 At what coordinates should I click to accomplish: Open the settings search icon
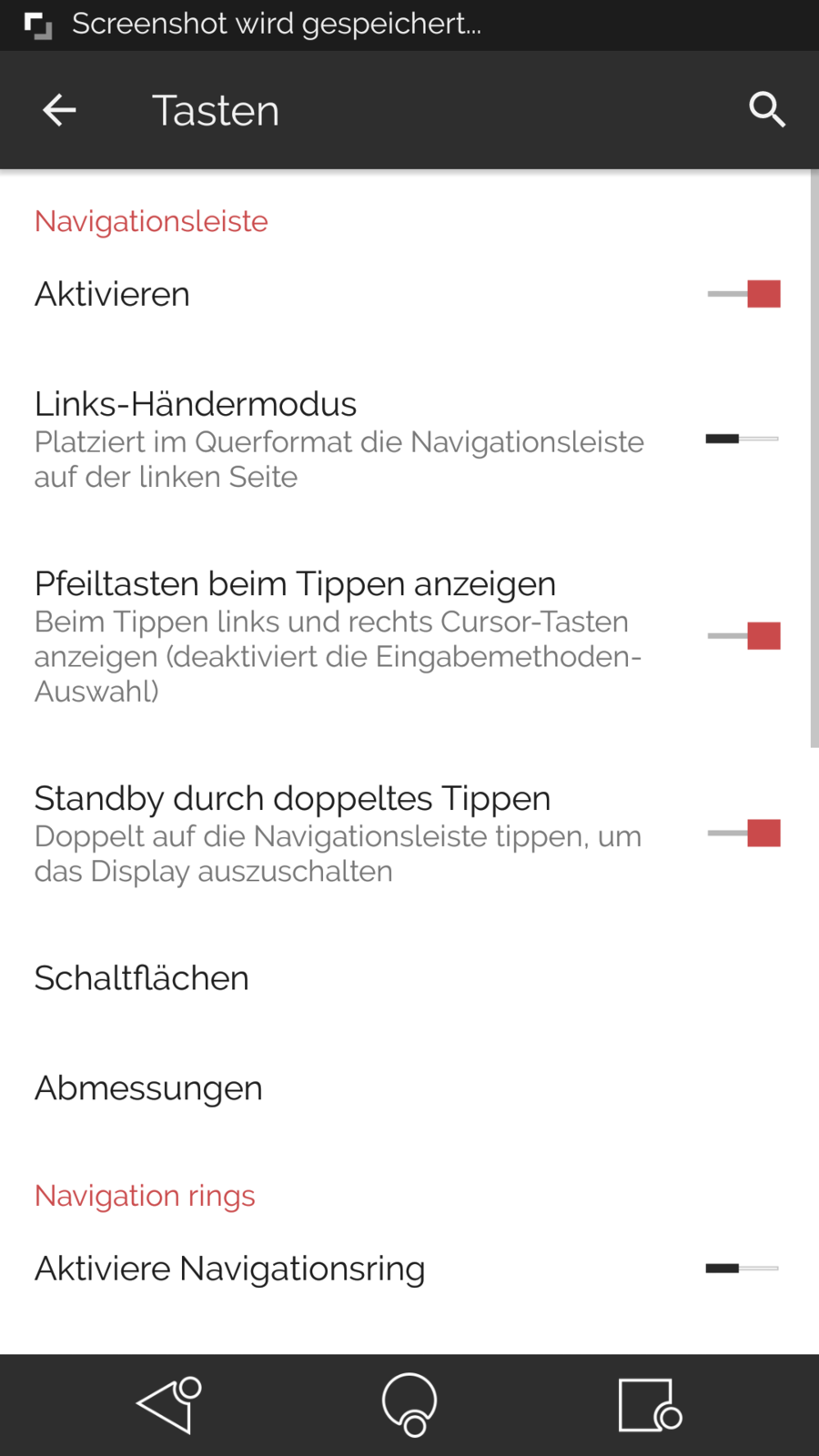pos(766,110)
